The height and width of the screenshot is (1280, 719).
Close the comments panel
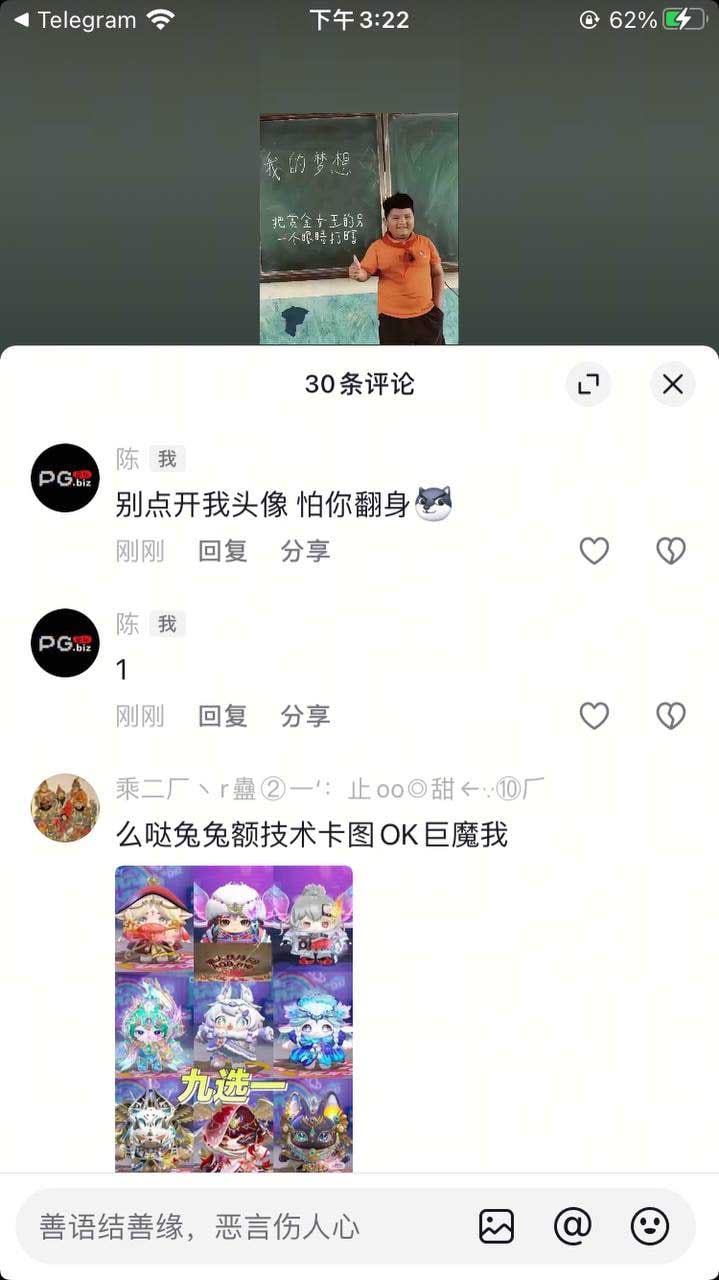(673, 384)
